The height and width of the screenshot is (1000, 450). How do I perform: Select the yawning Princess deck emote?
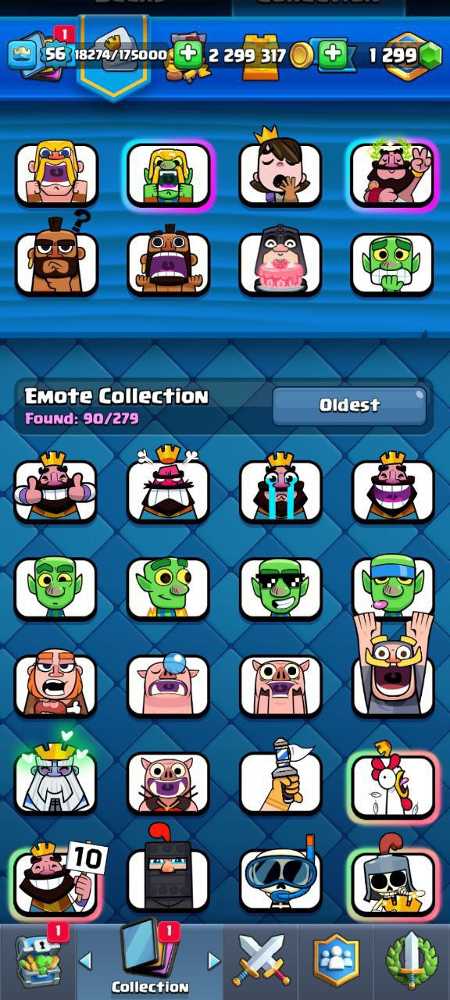[x=280, y=170]
